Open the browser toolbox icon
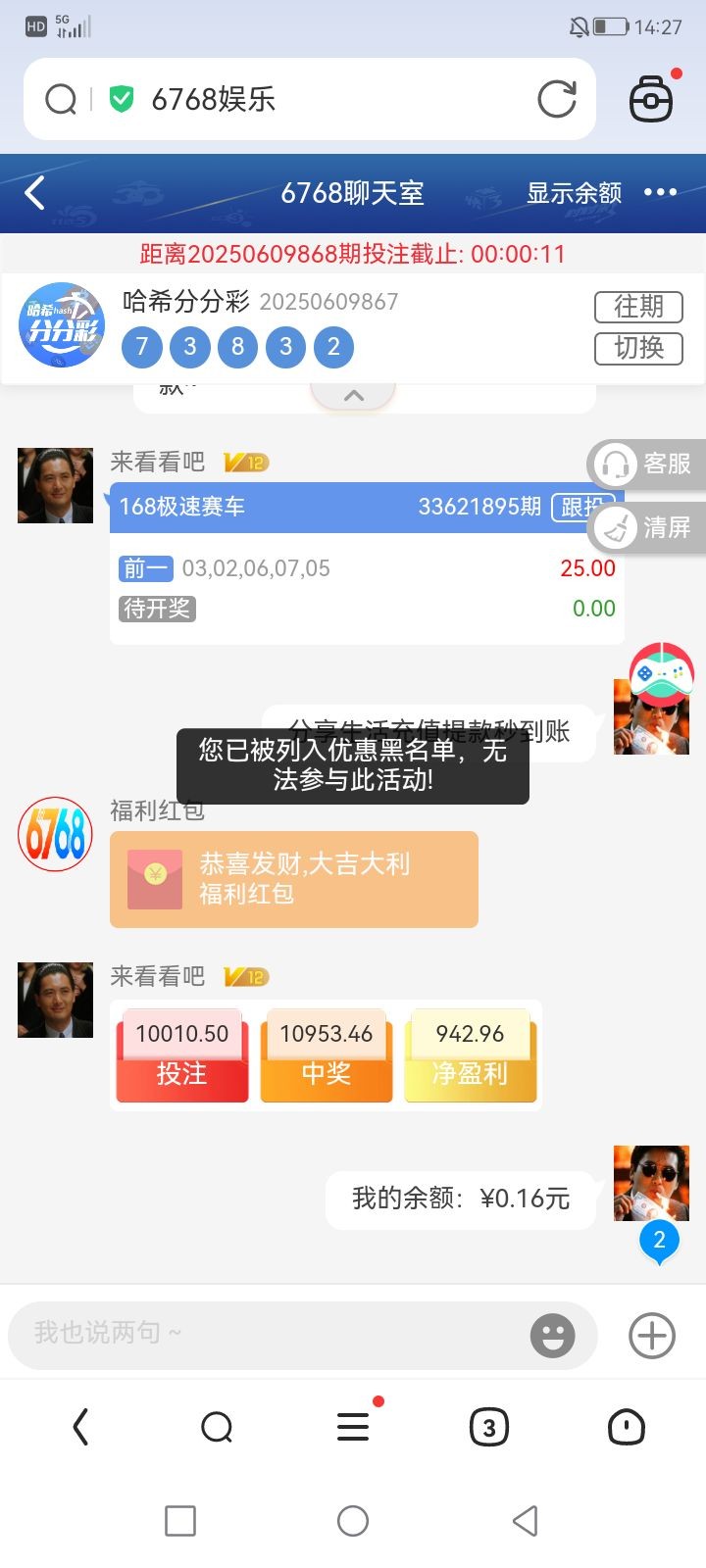The width and height of the screenshot is (706, 1568). pos(651,99)
